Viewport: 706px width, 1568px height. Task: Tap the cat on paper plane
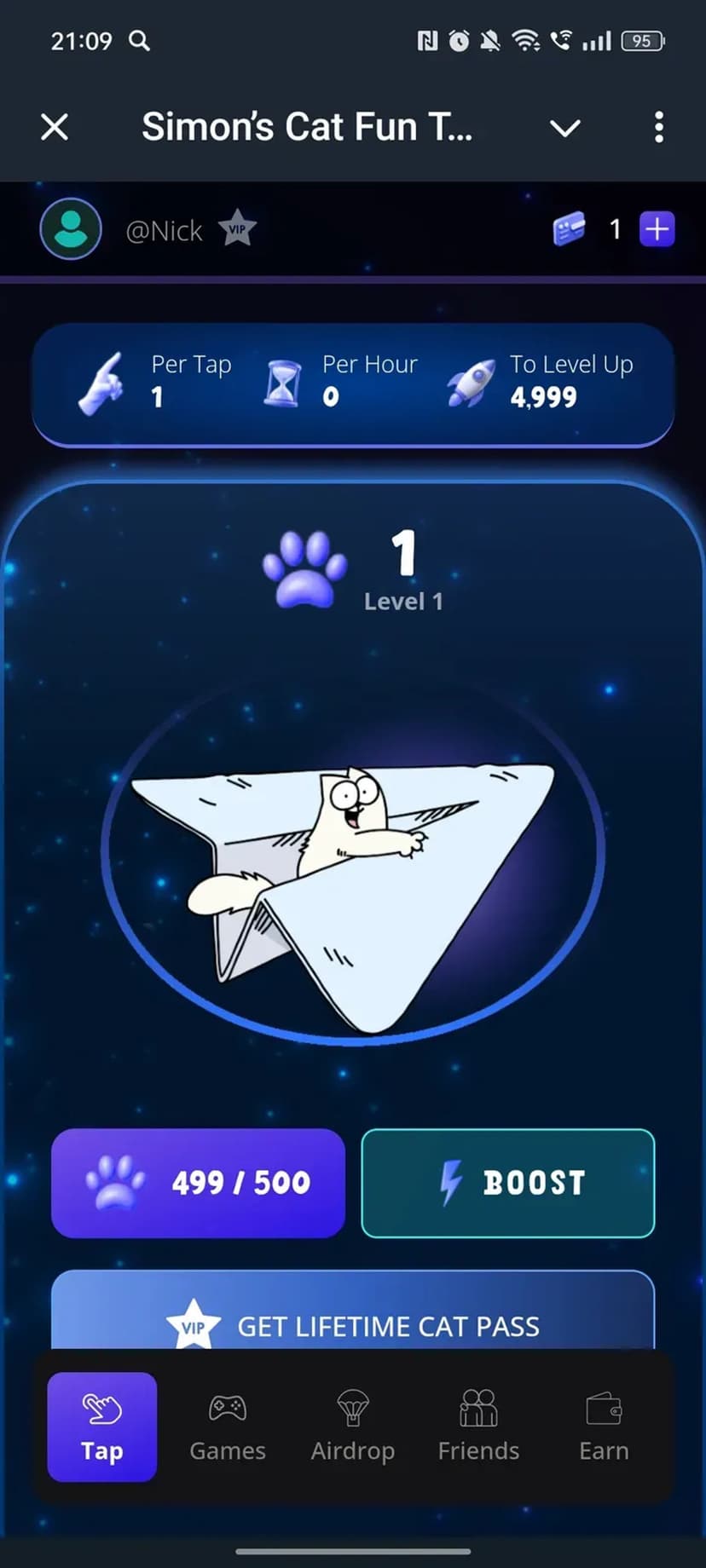tap(353, 861)
